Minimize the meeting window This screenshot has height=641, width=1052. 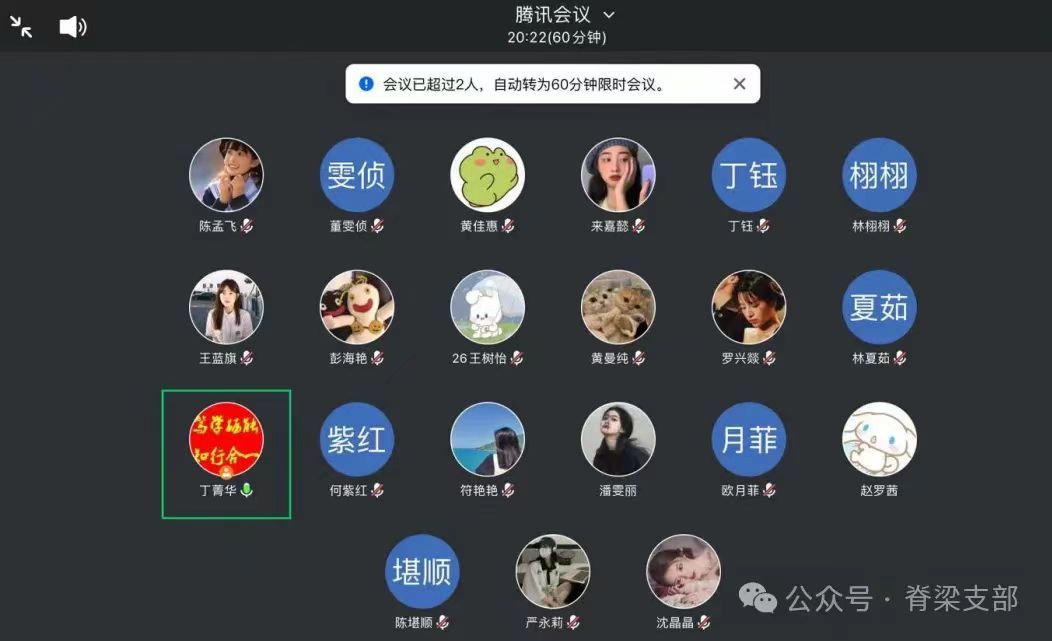click(x=21, y=27)
